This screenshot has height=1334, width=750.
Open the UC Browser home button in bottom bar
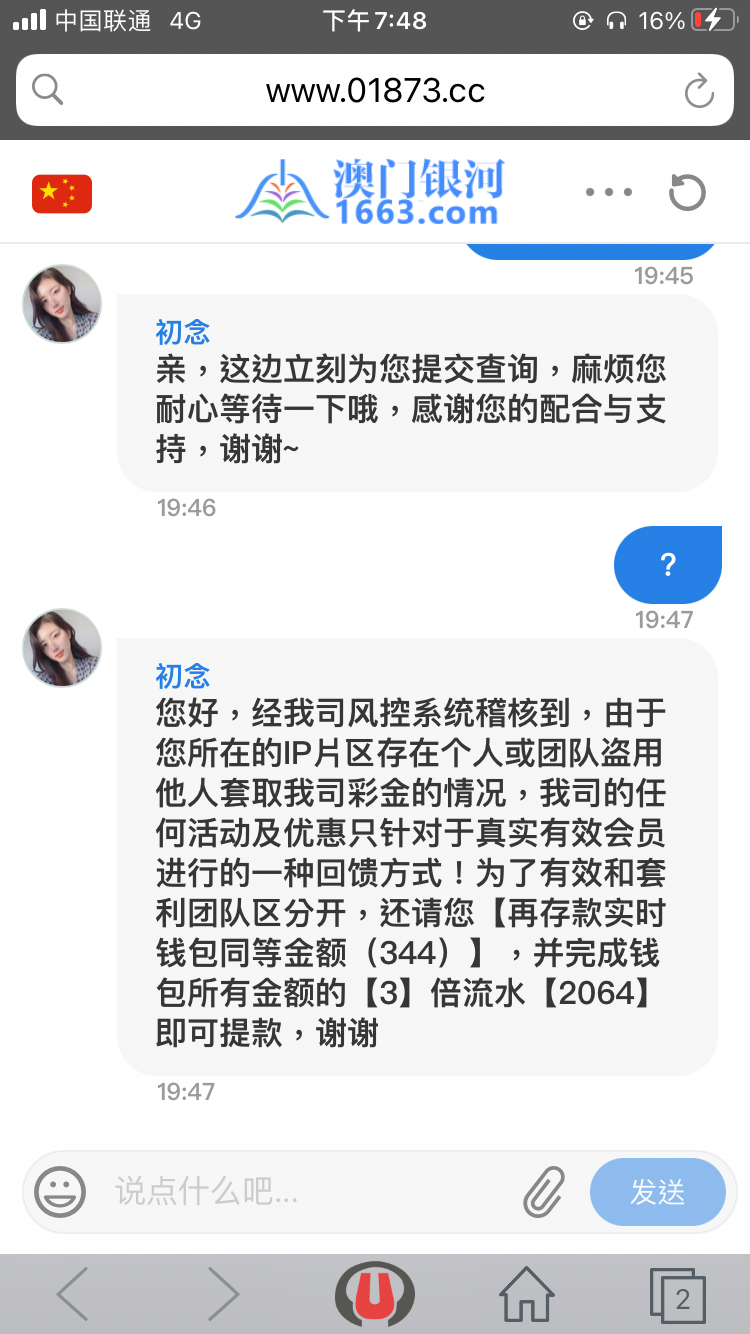526,1293
